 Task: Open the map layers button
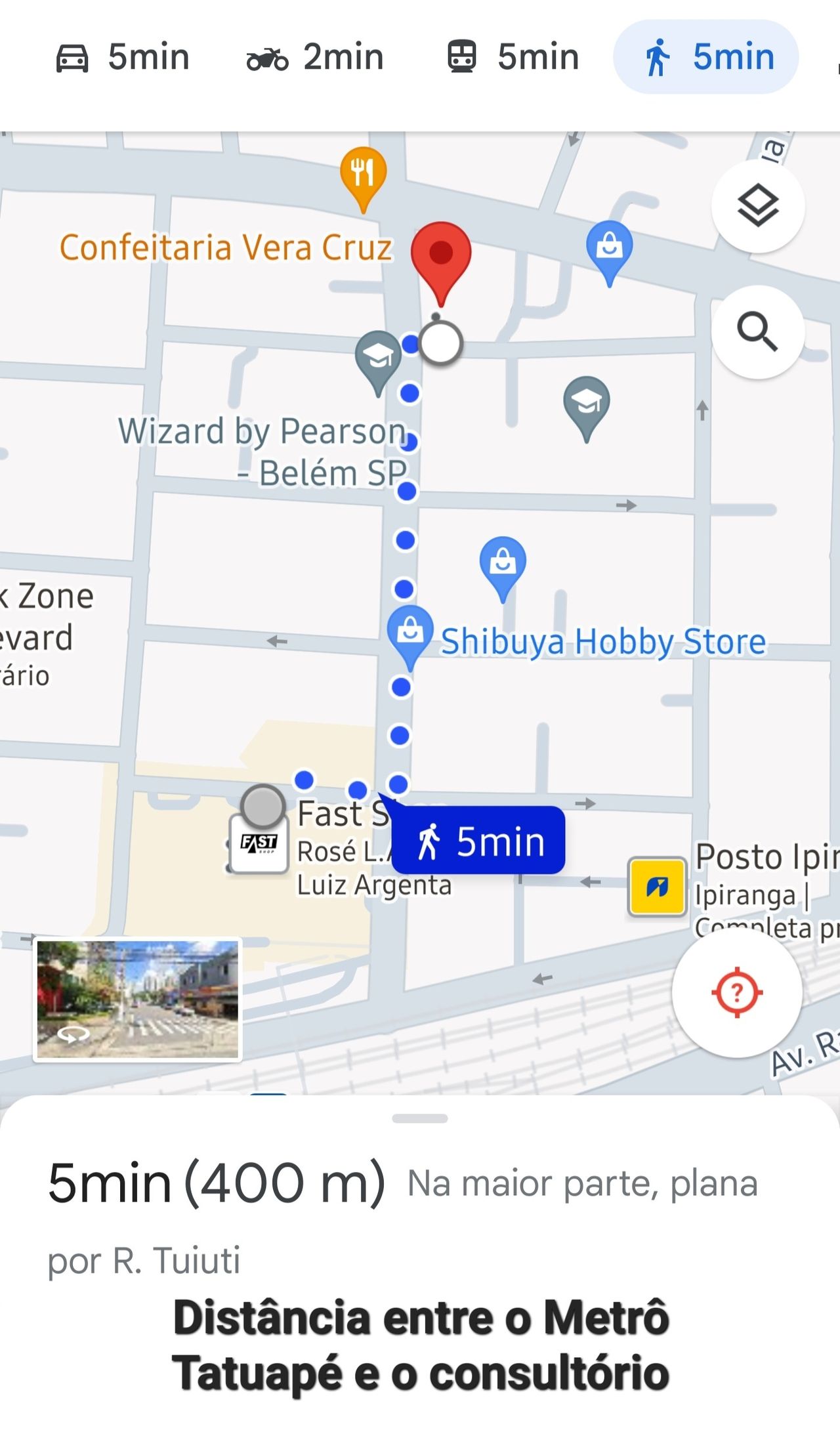pyautogui.click(x=758, y=206)
